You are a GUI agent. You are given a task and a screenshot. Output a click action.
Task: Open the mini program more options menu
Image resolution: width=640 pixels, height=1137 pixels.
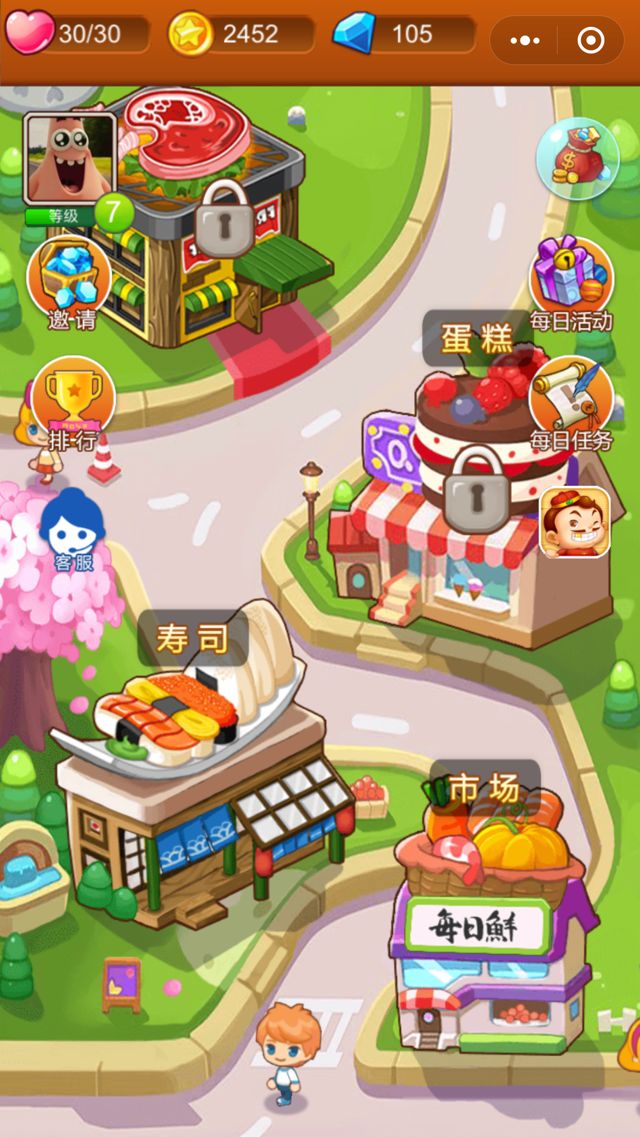click(525, 41)
